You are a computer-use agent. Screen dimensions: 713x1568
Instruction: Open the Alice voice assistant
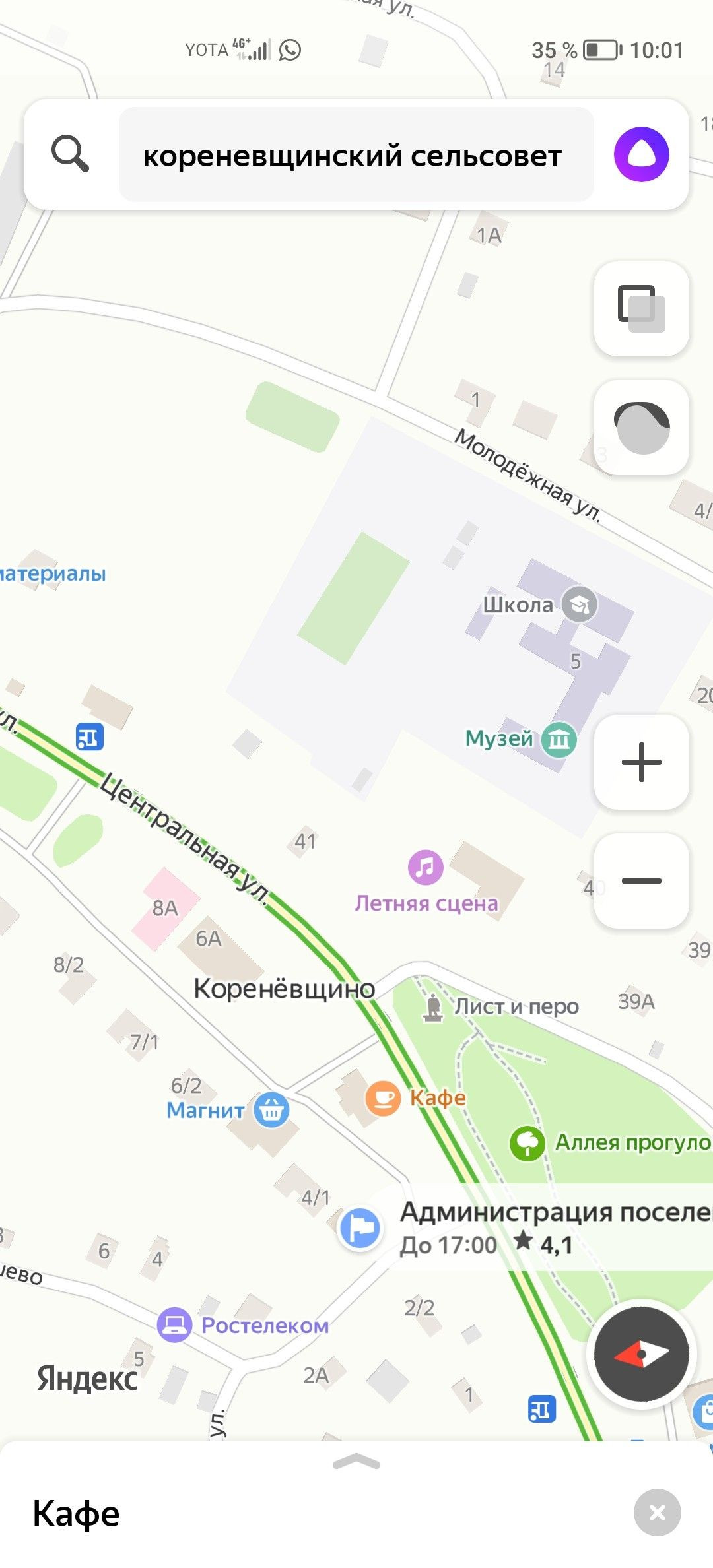click(641, 154)
